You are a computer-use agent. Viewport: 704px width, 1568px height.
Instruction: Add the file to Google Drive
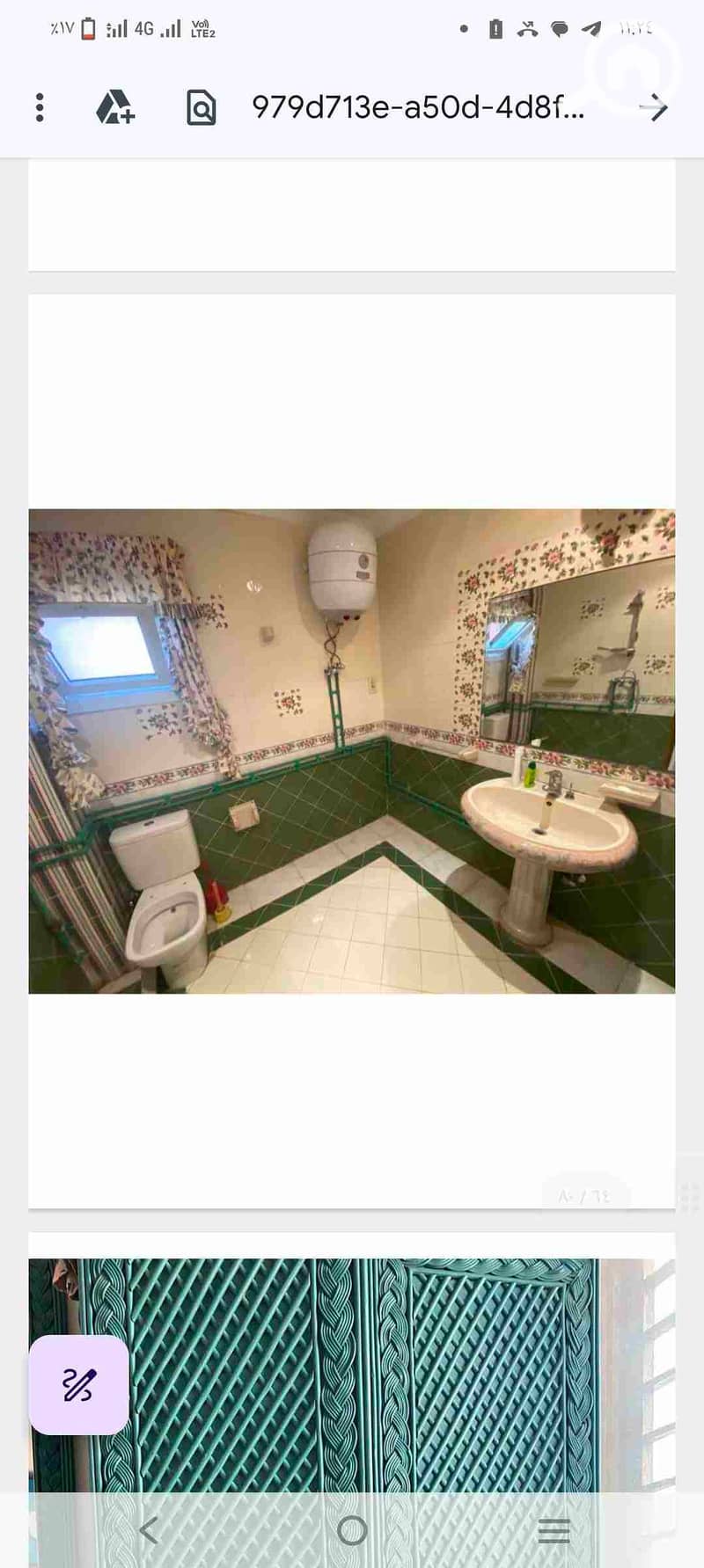pyautogui.click(x=114, y=107)
